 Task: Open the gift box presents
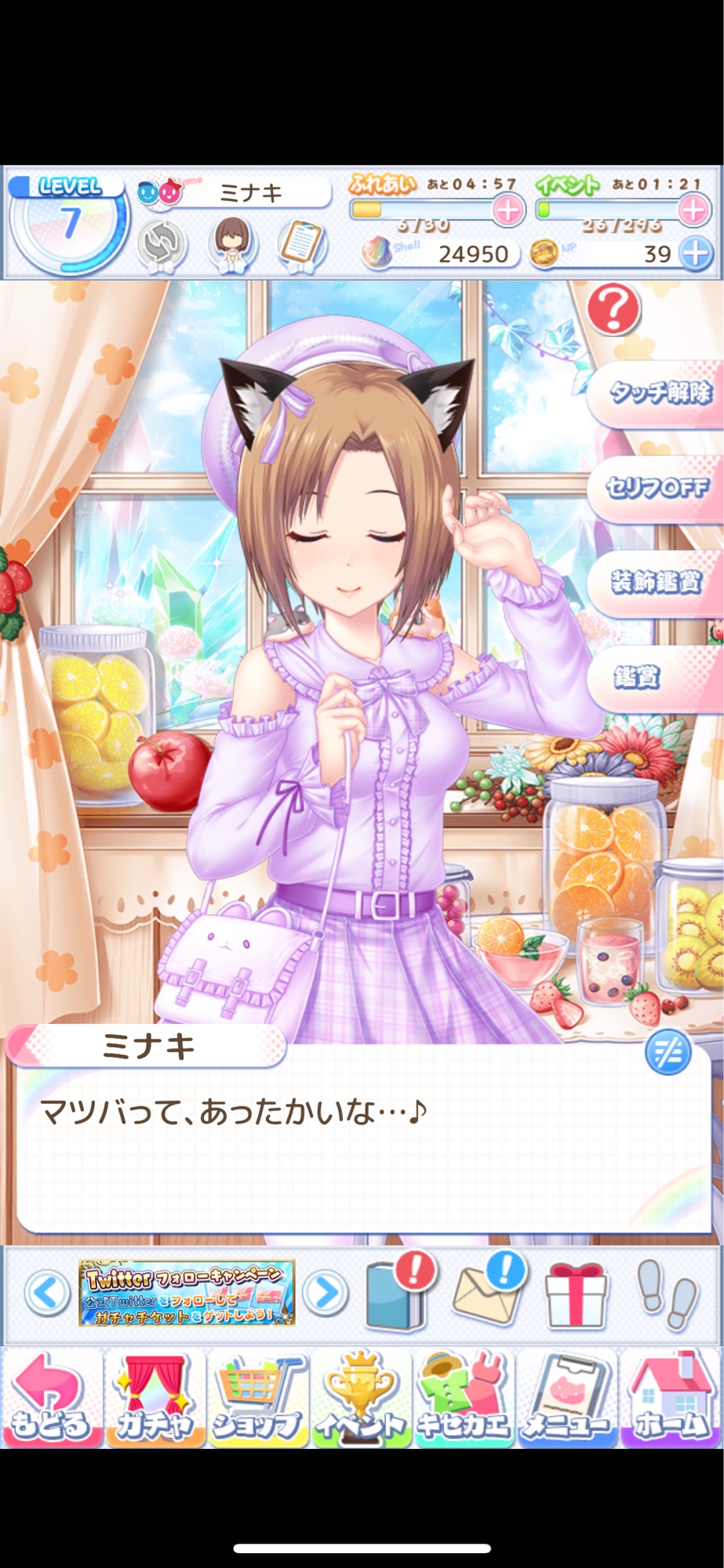tap(577, 1295)
